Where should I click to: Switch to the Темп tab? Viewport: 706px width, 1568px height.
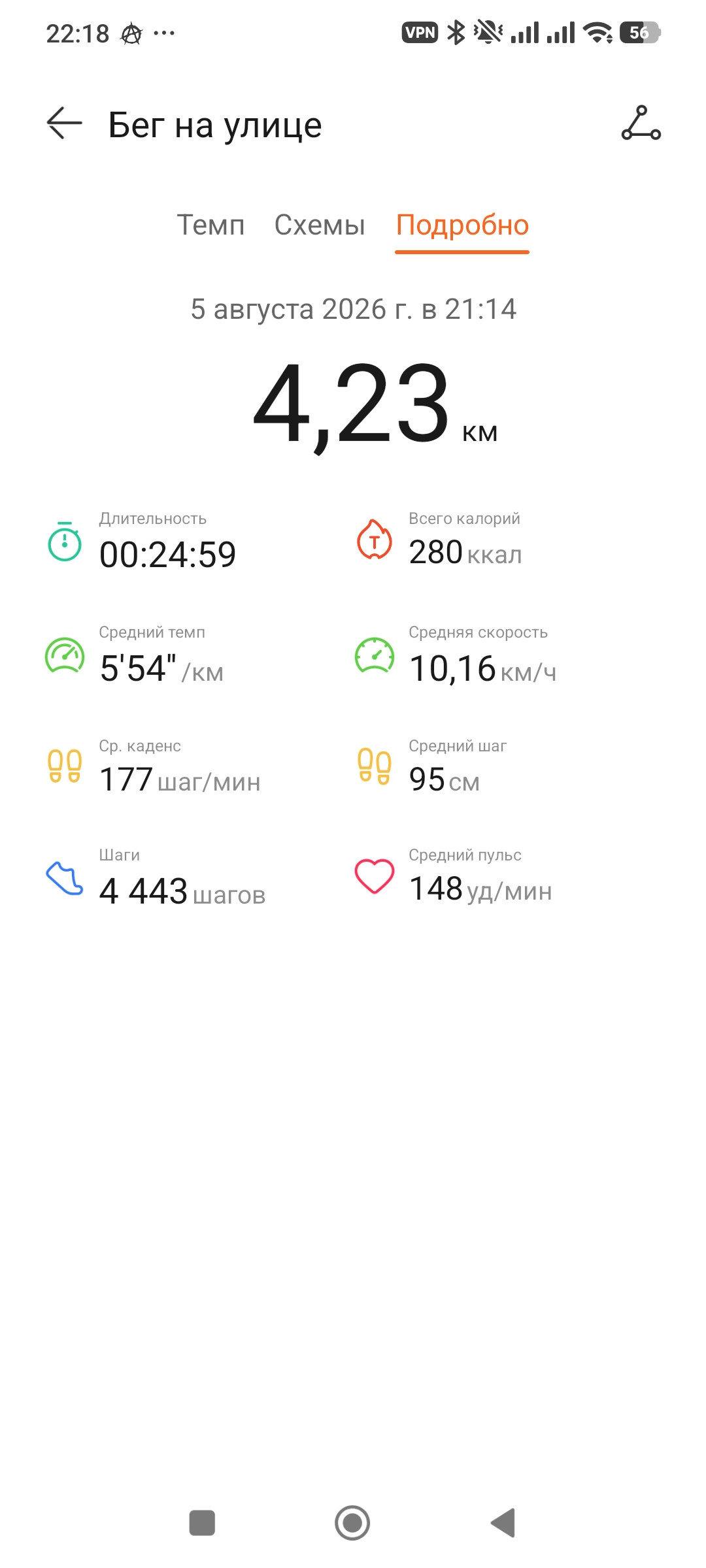tap(210, 225)
